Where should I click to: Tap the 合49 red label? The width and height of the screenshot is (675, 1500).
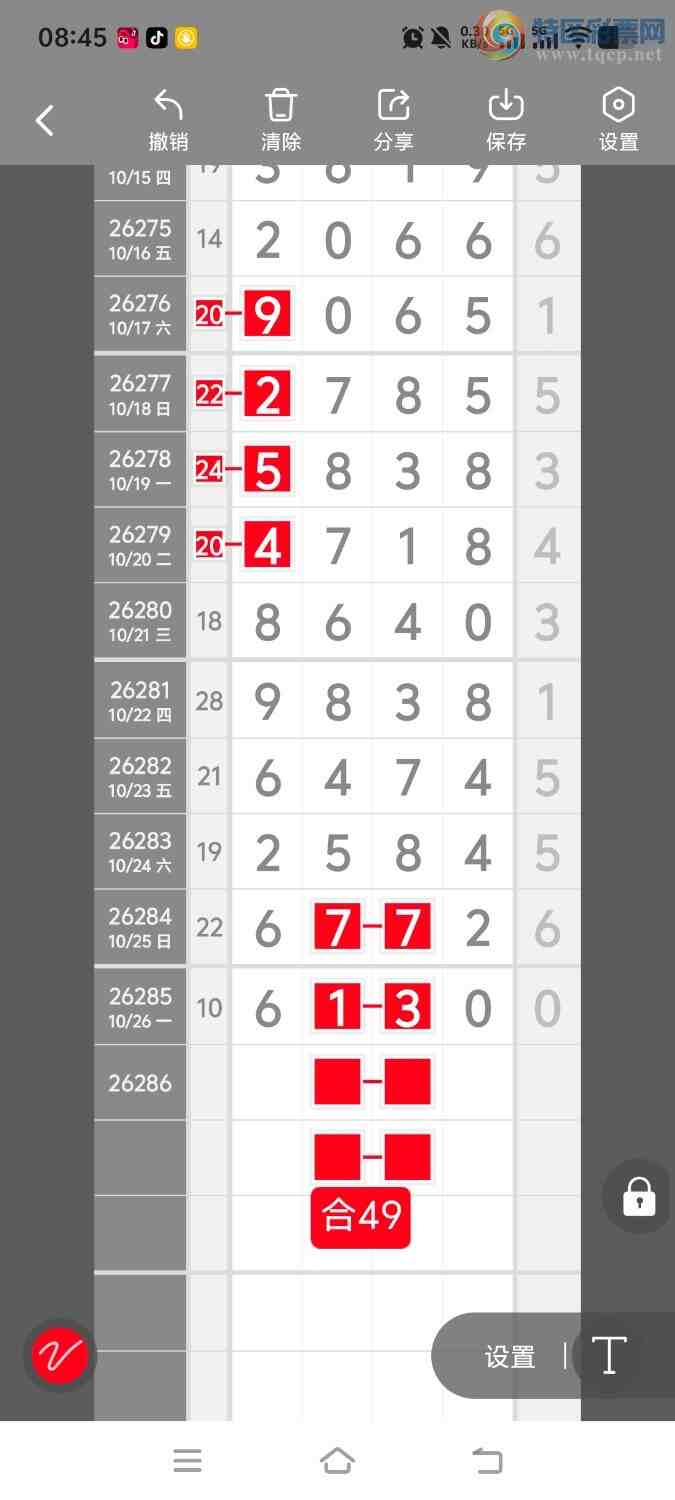pos(361,1216)
